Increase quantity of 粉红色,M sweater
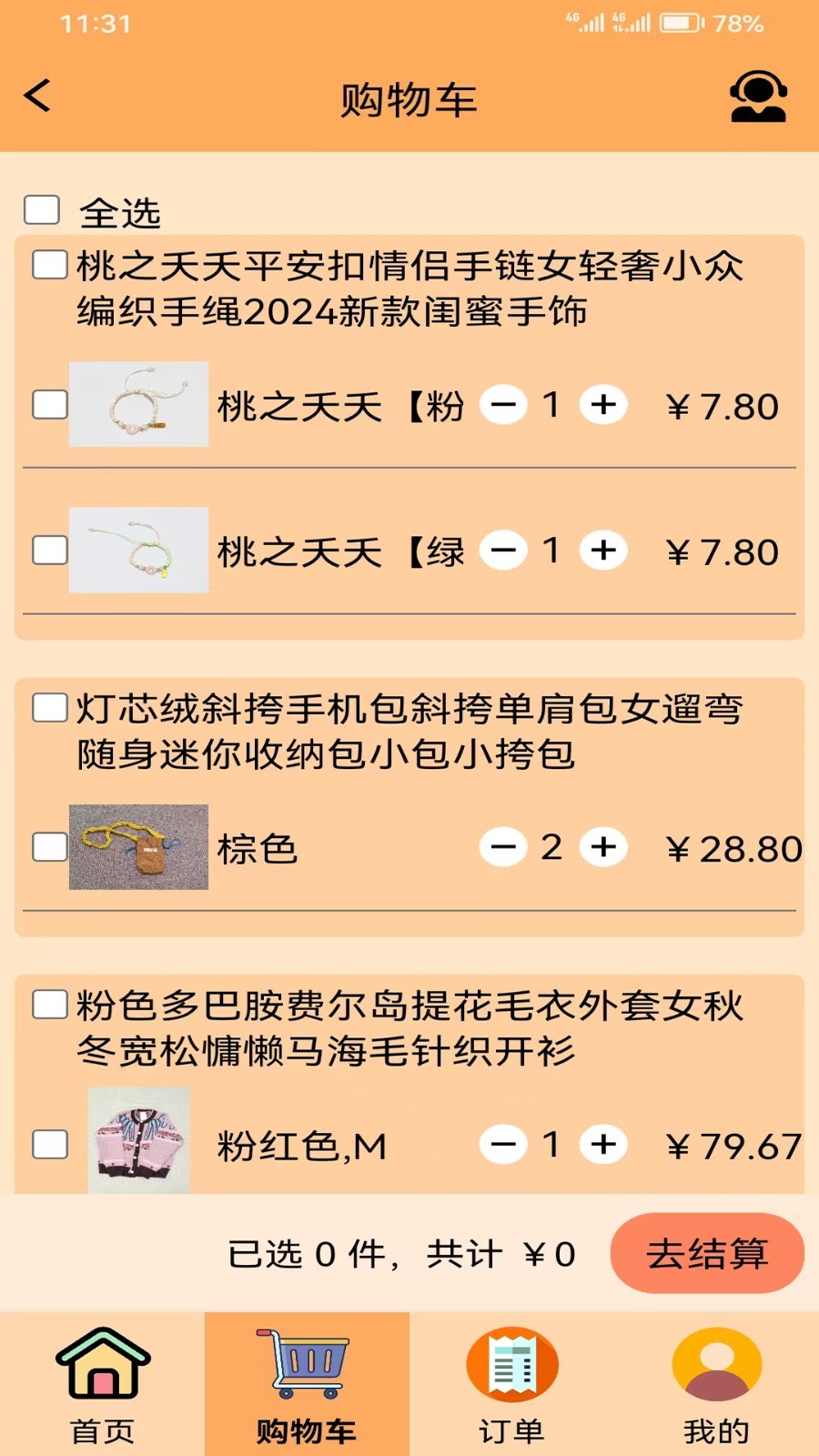The height and width of the screenshot is (1456, 819). (x=603, y=1144)
